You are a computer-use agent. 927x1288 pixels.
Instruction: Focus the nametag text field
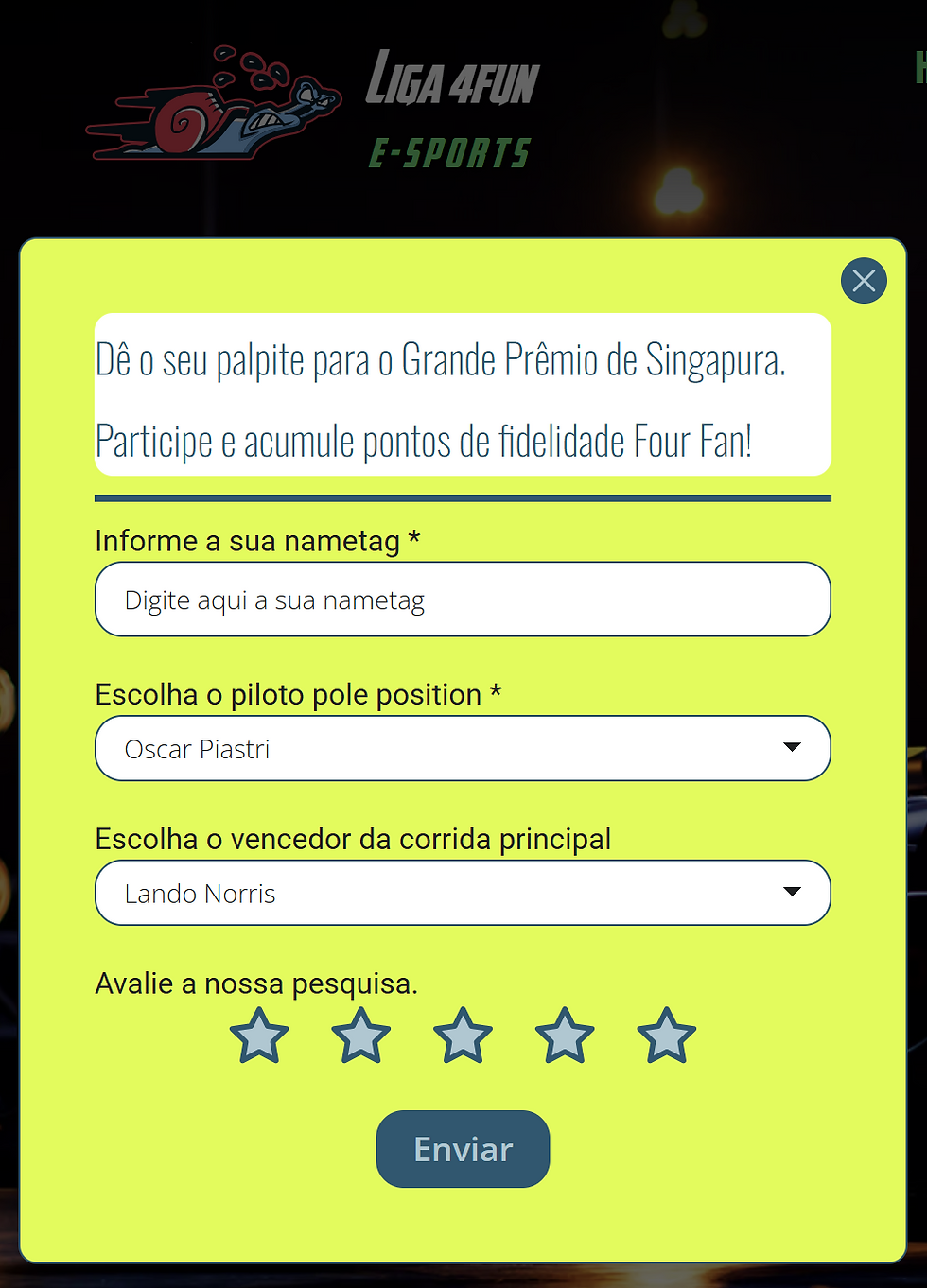coord(463,599)
